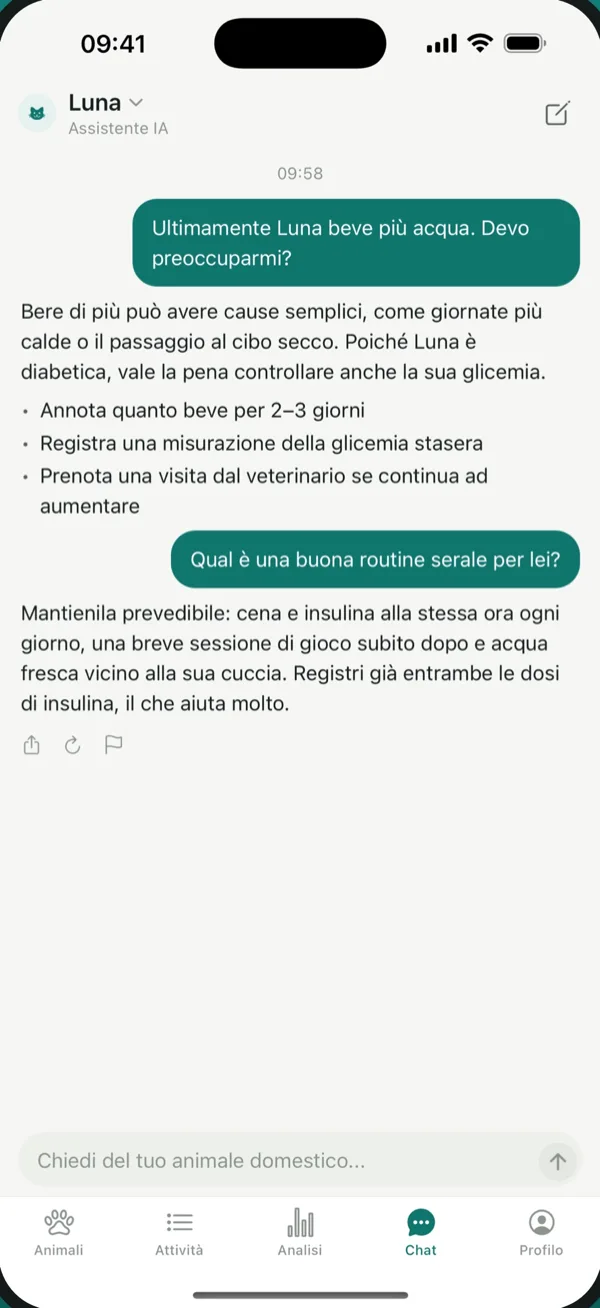Viewport: 600px width, 1308px height.
Task: Share the assistant's last reply
Action: tap(32, 745)
